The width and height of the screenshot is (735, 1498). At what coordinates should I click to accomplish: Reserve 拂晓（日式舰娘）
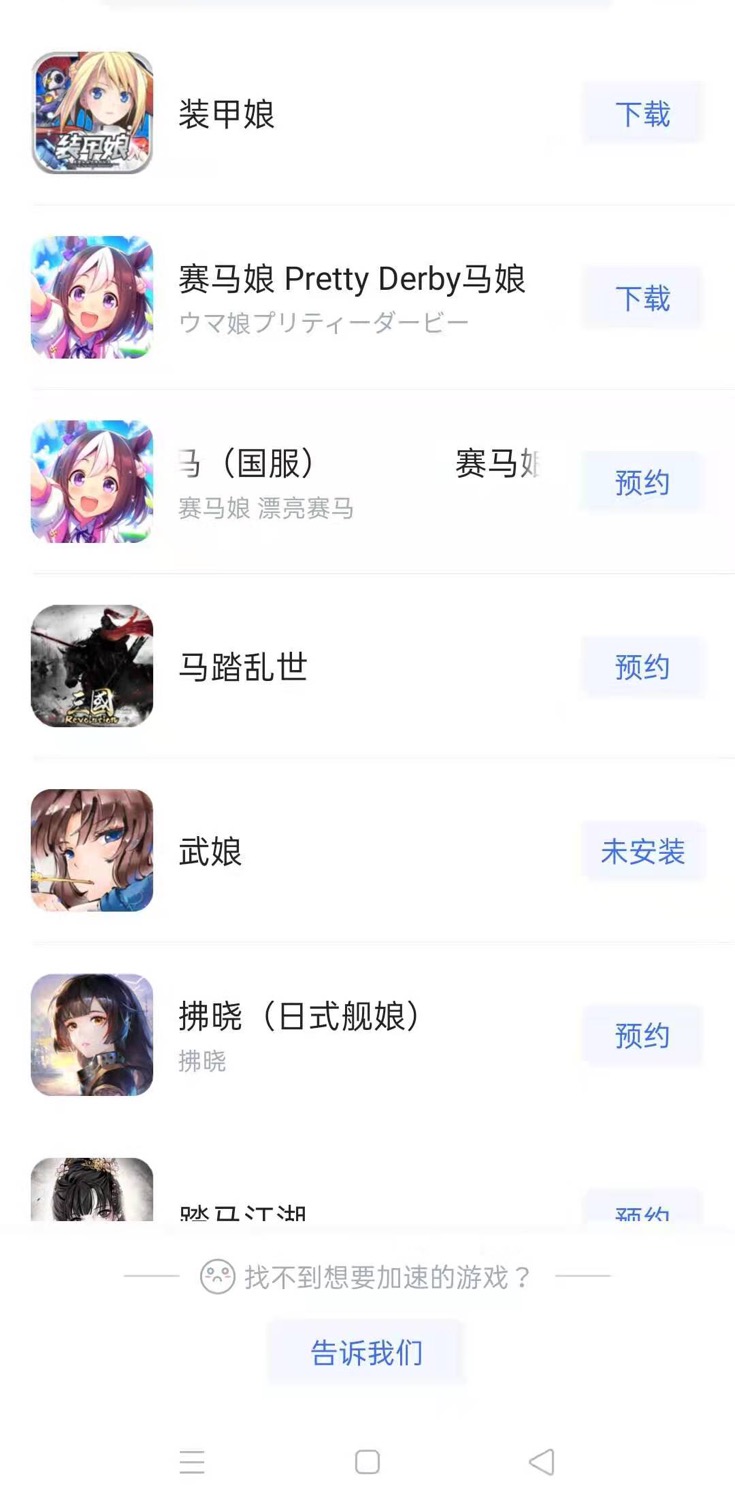642,1035
